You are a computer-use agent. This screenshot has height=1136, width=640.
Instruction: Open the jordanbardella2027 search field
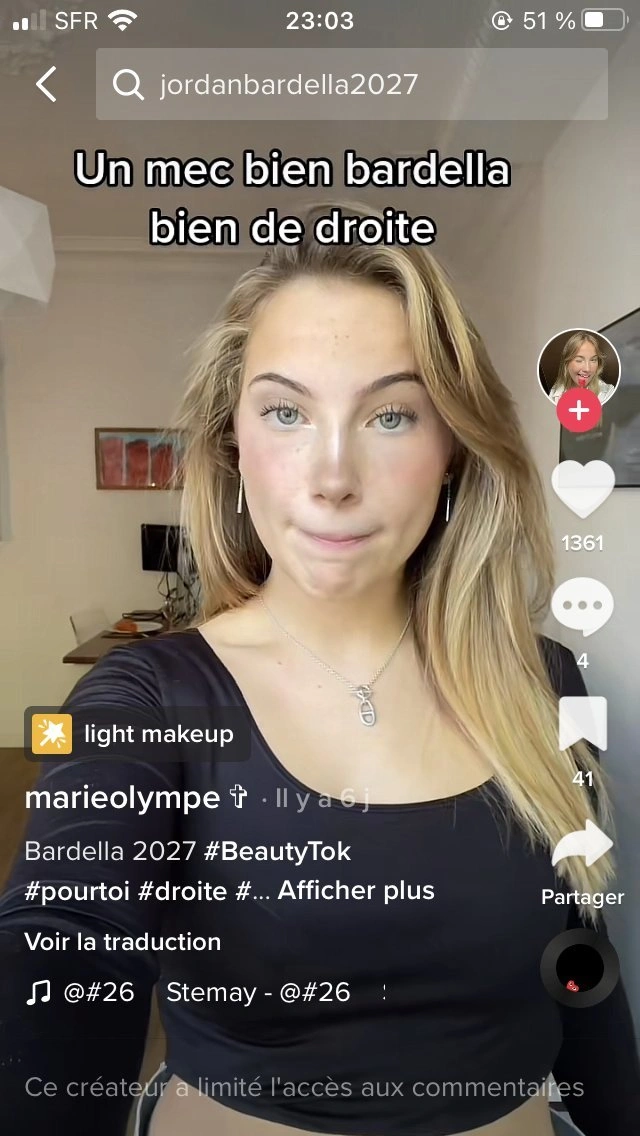pyautogui.click(x=352, y=84)
